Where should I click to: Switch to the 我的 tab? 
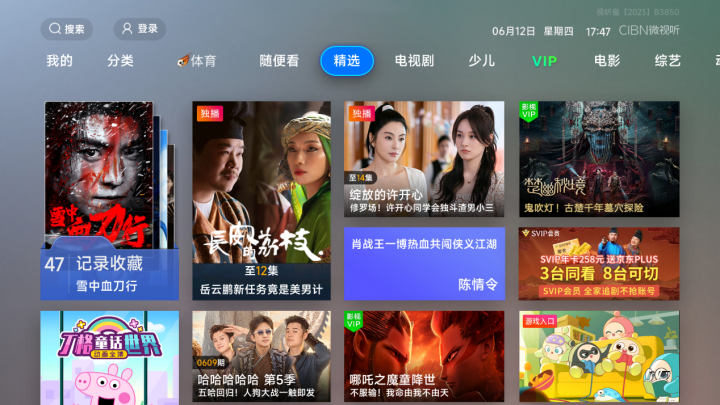59,61
